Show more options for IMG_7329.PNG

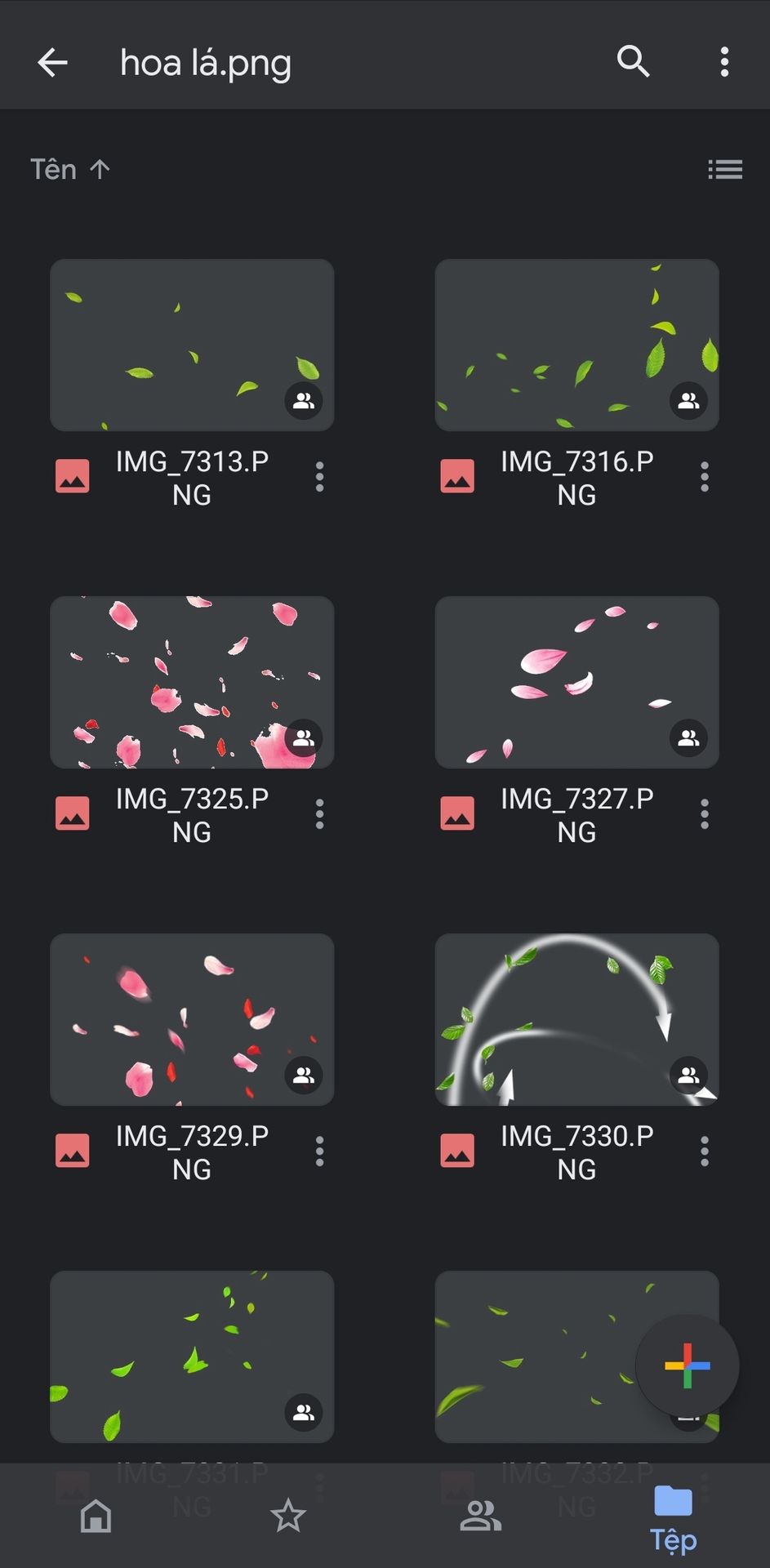pos(319,1151)
